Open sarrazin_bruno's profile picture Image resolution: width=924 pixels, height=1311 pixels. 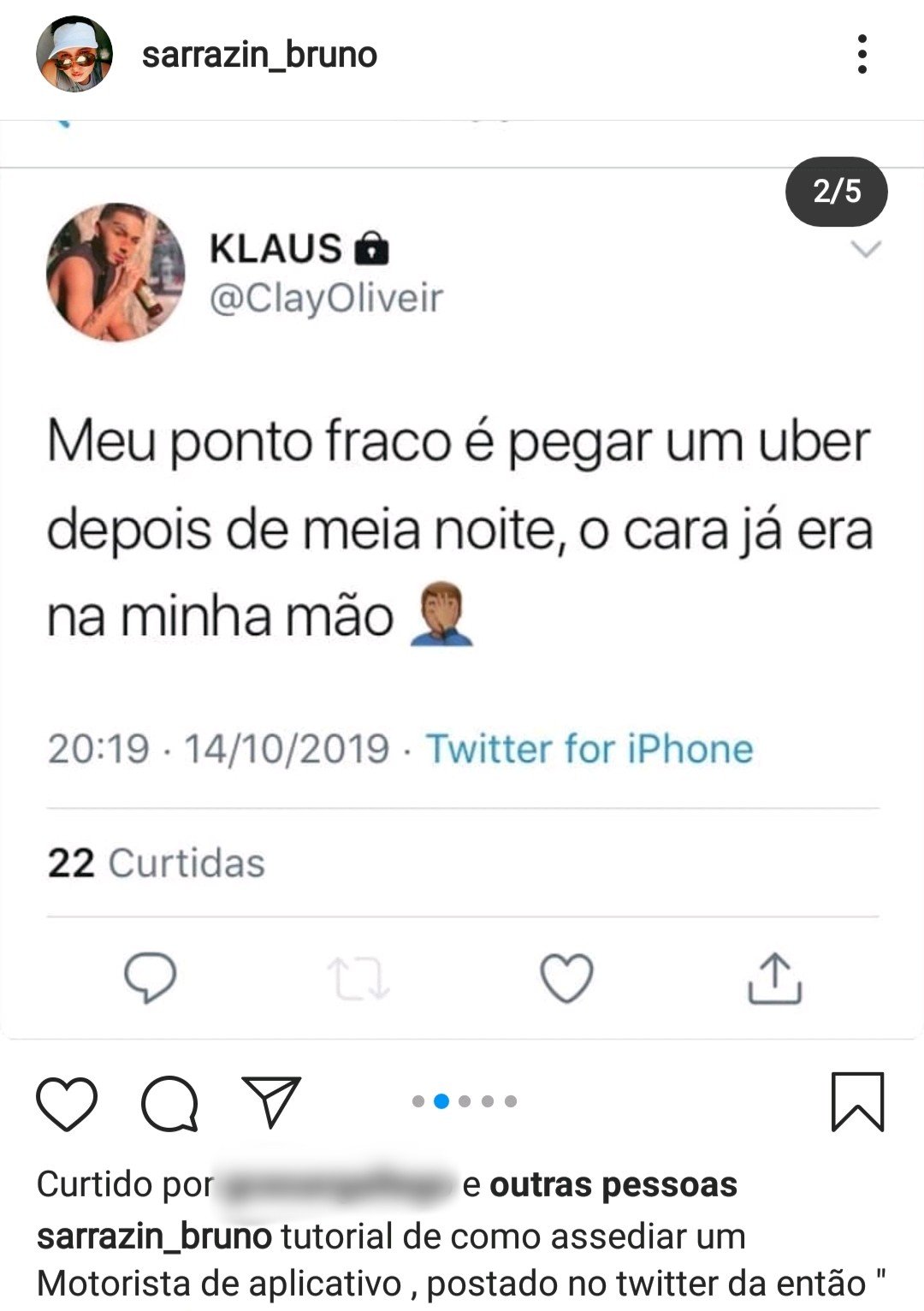coord(74,54)
